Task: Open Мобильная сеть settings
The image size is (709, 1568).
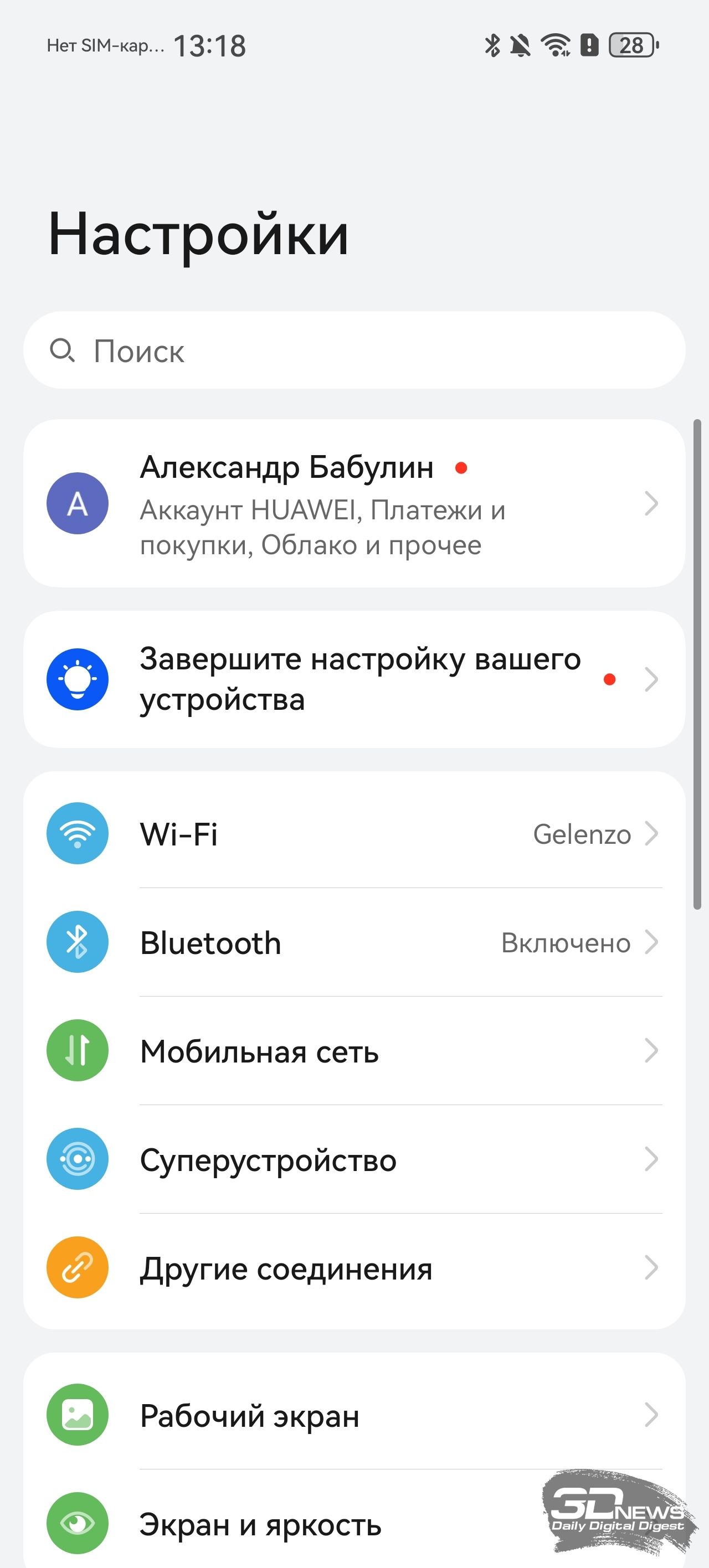Action: [x=353, y=1051]
